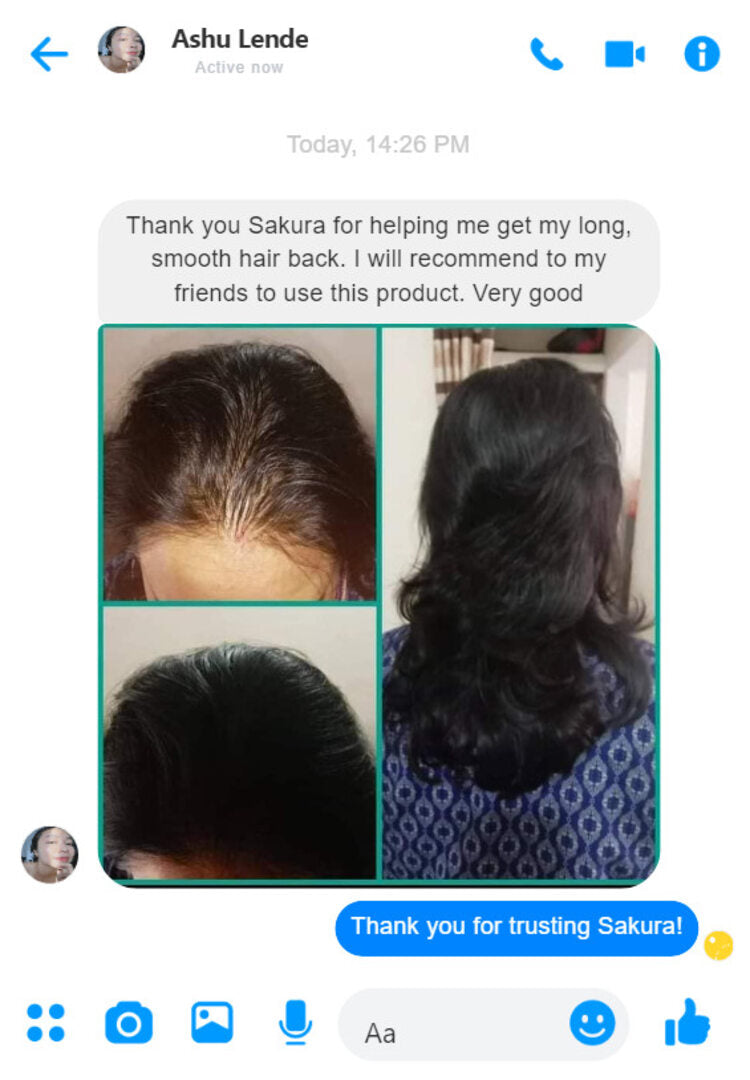Open the emoji picker

tap(592, 1023)
